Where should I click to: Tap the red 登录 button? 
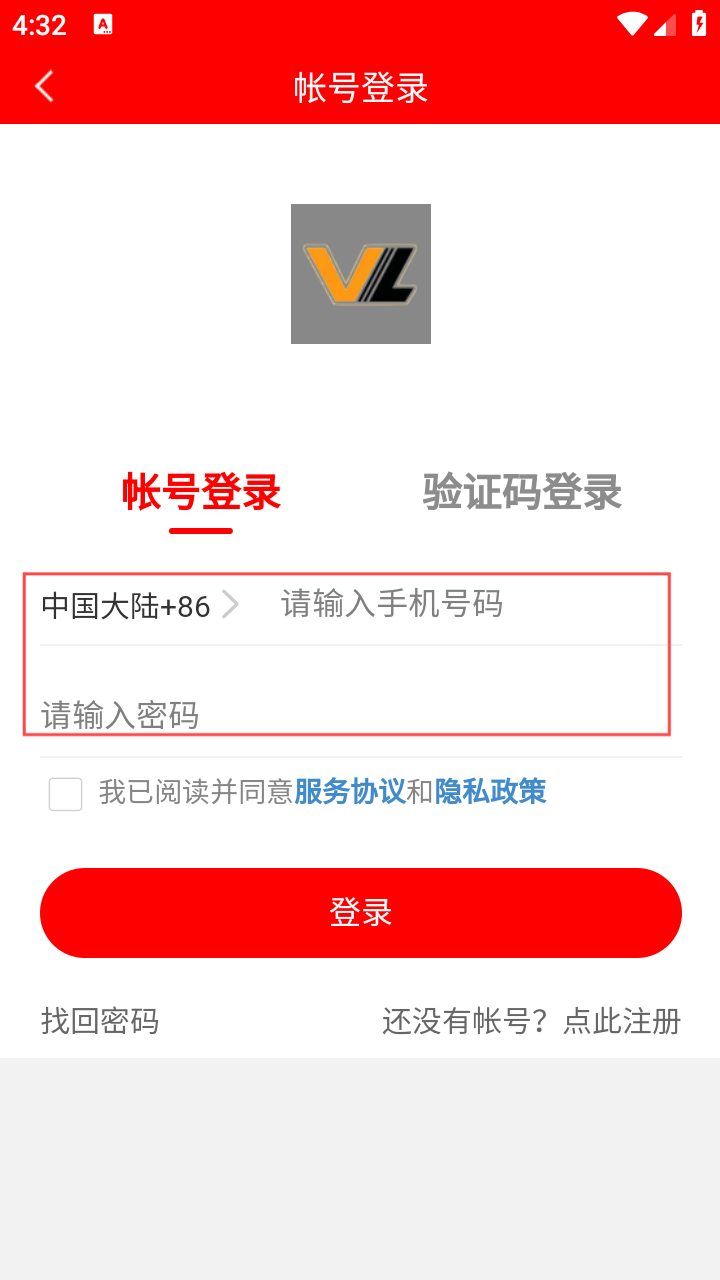click(360, 912)
